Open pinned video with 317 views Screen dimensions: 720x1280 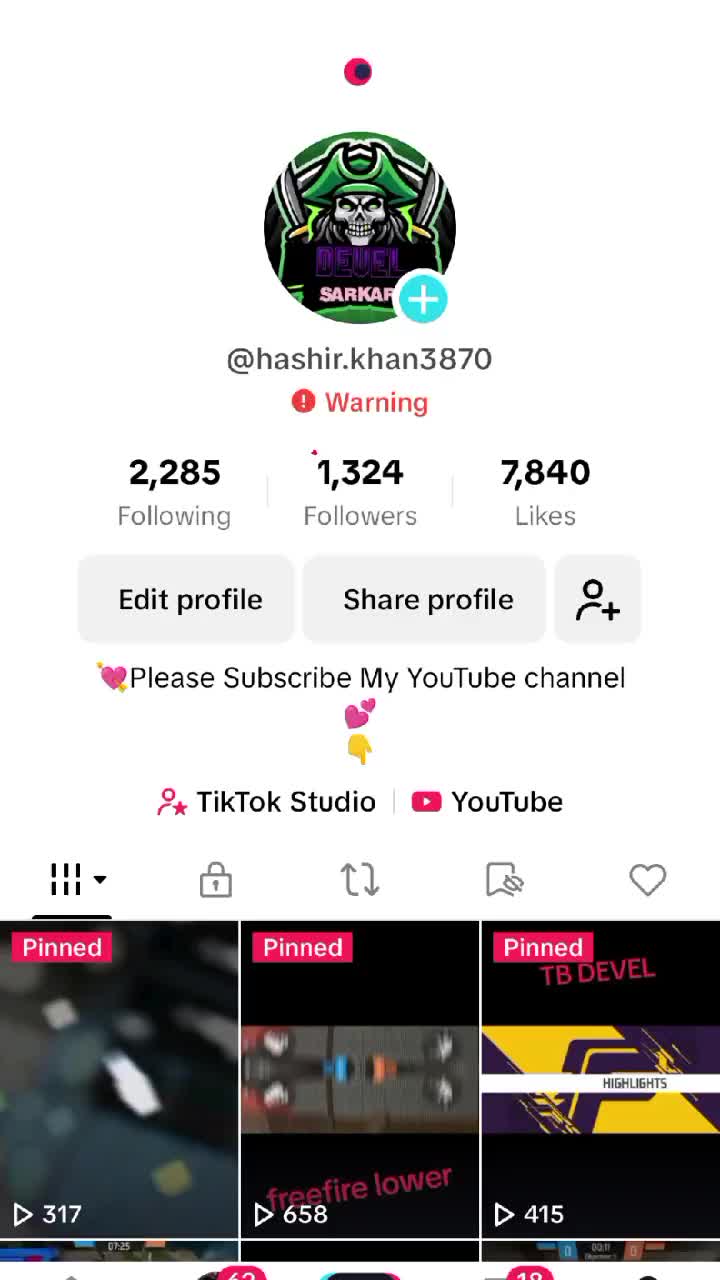click(x=119, y=1080)
